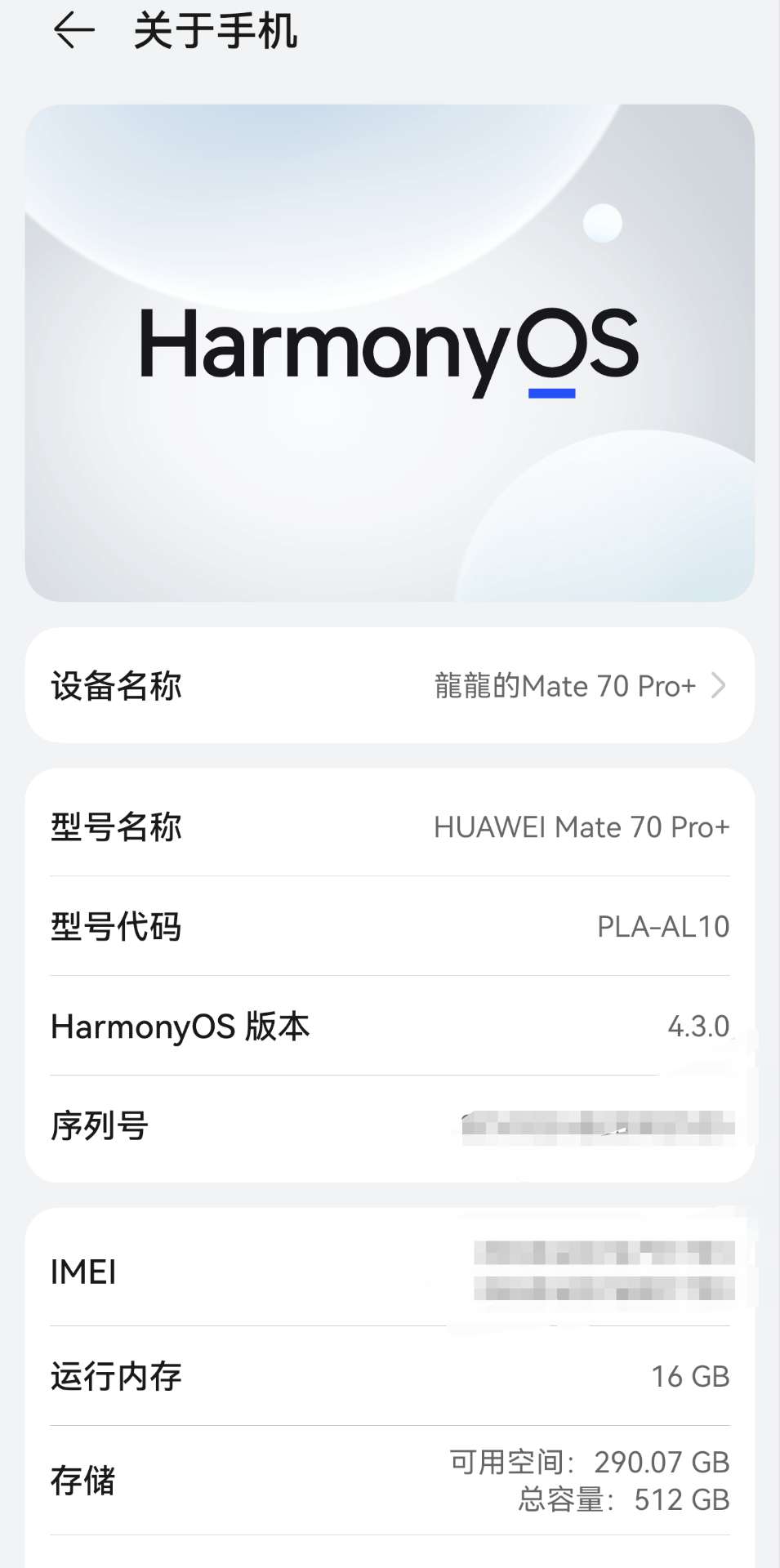Go back from the 关于手机 page
The width and height of the screenshot is (780, 1568).
[74, 31]
